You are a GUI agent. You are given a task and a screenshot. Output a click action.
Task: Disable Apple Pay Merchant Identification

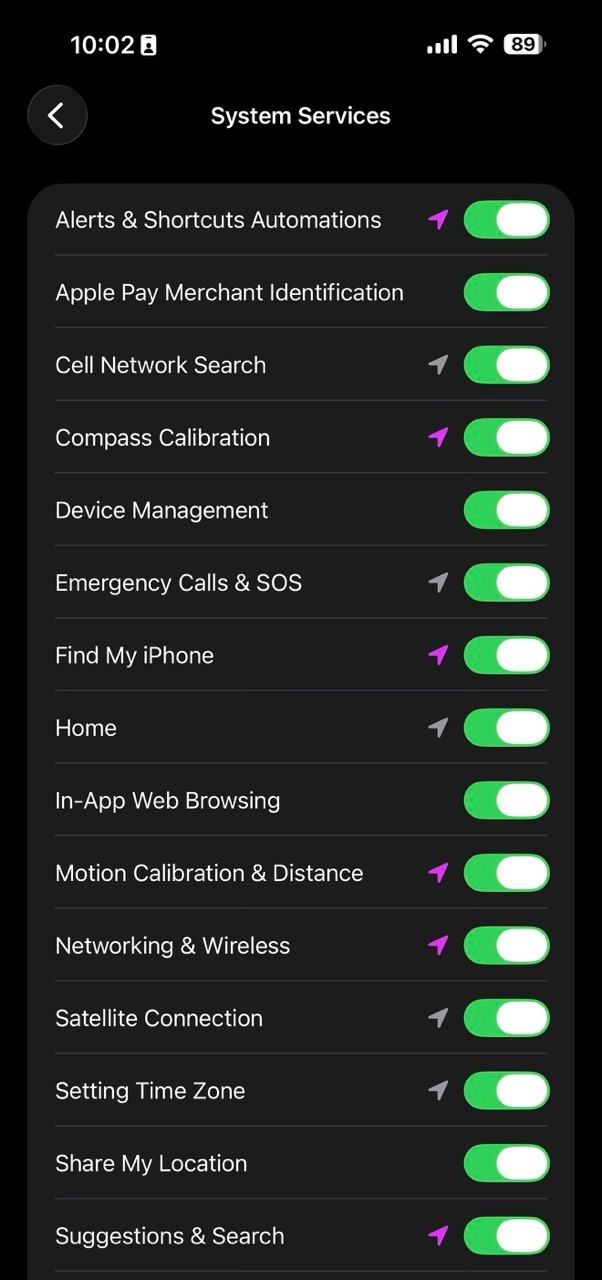pyautogui.click(x=507, y=293)
